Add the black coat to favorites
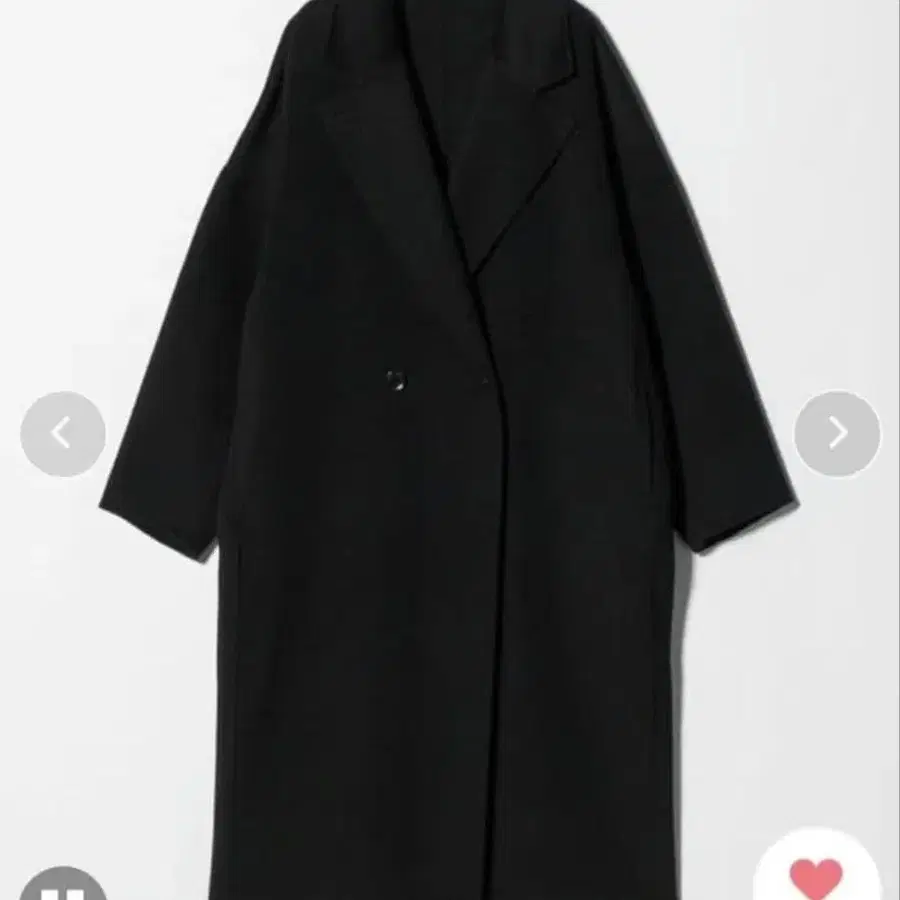This screenshot has height=900, width=900. point(815,877)
